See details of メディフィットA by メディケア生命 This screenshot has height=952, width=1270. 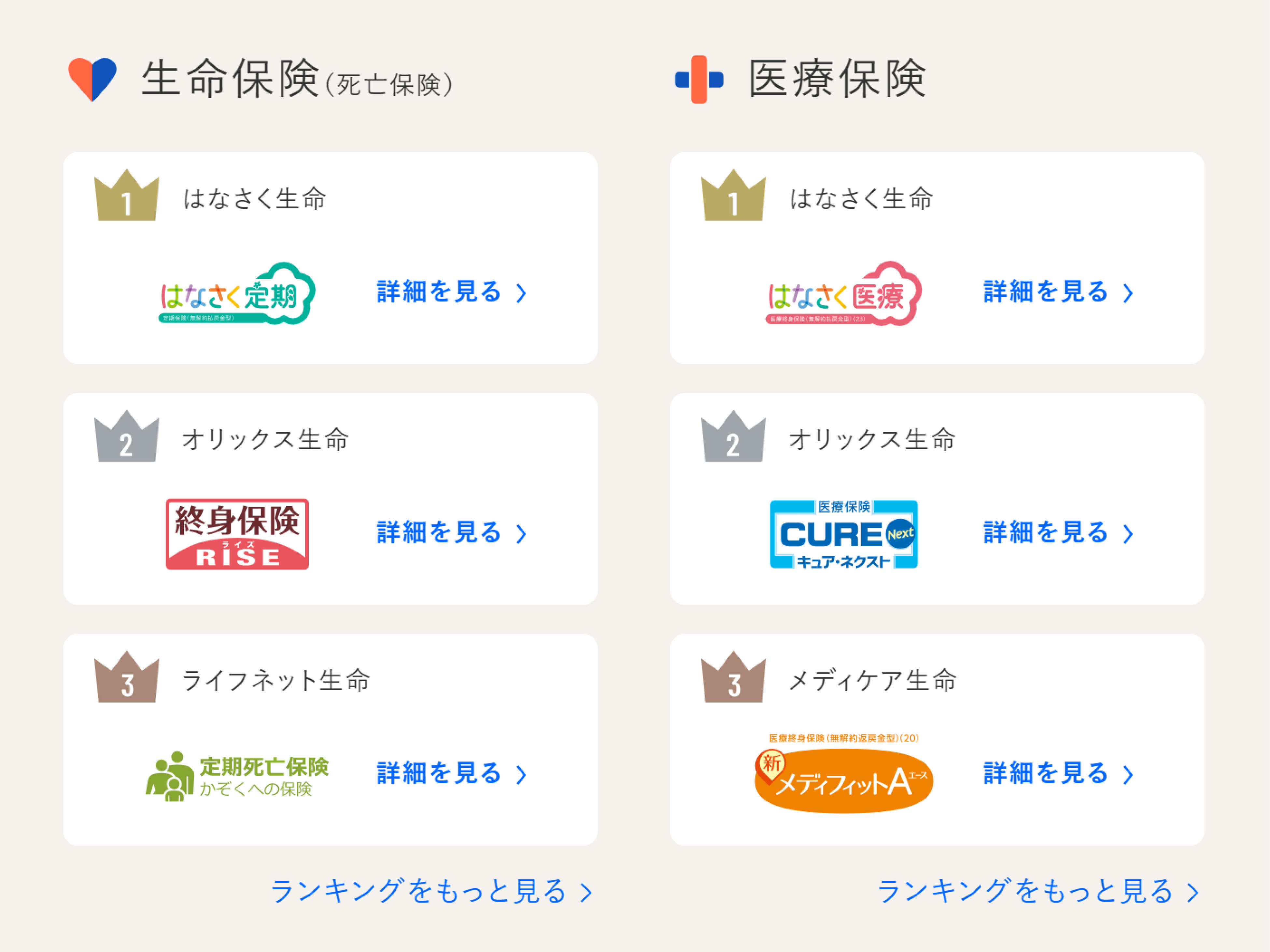(1058, 774)
